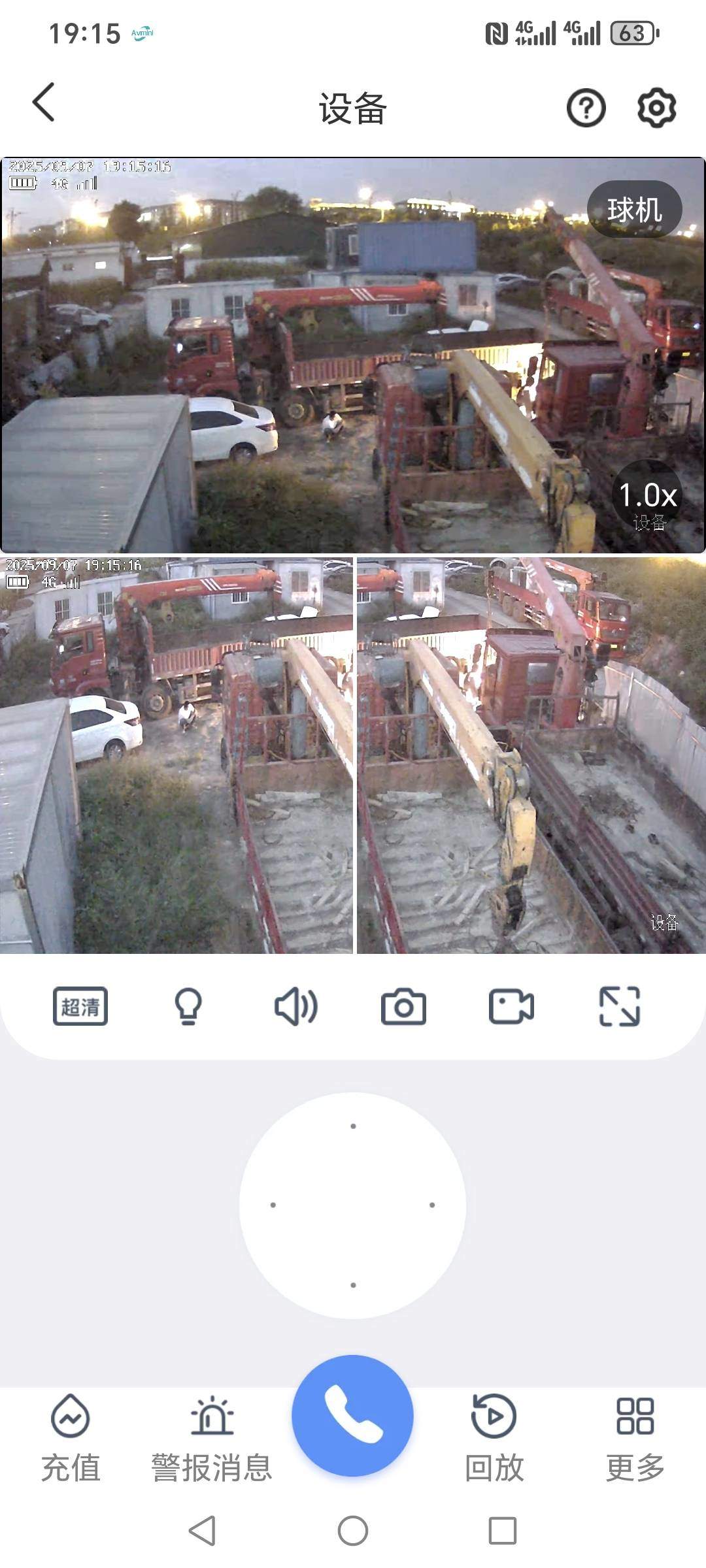Take a snapshot with the camera icon

pyautogui.click(x=403, y=1007)
